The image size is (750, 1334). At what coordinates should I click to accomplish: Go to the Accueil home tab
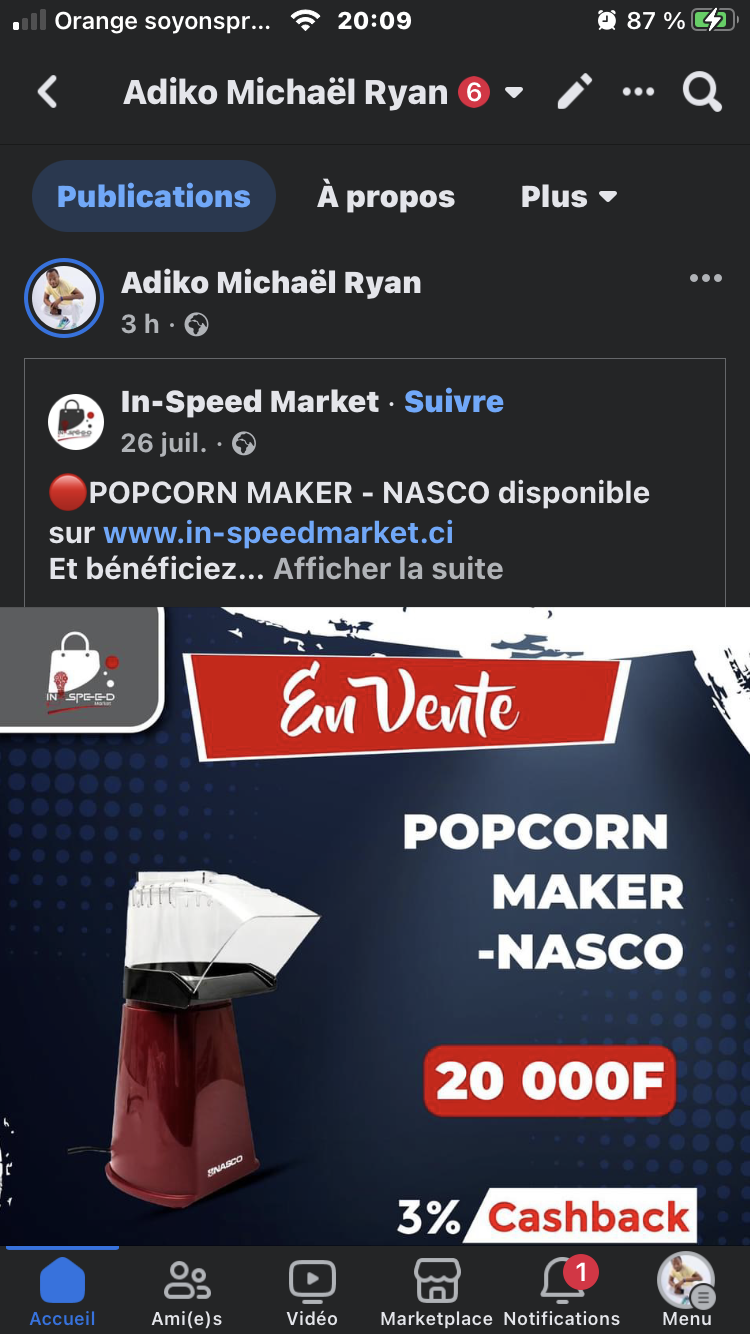click(x=62, y=1292)
